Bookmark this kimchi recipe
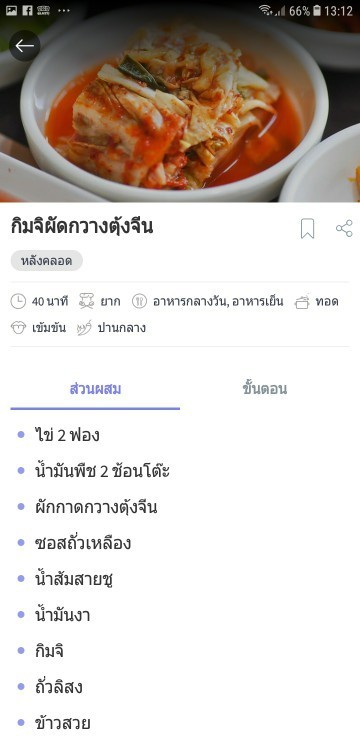 307,229
